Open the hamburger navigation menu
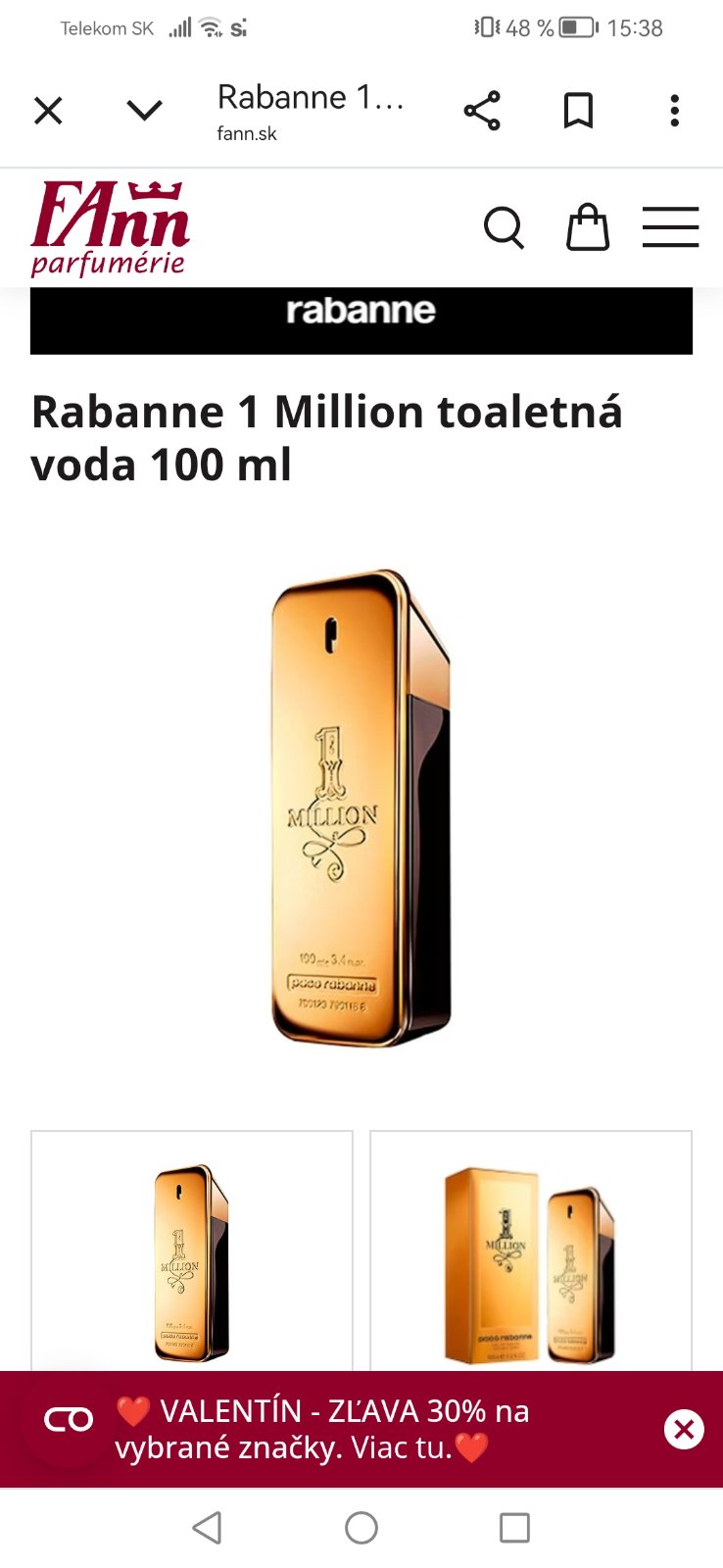 [x=670, y=228]
